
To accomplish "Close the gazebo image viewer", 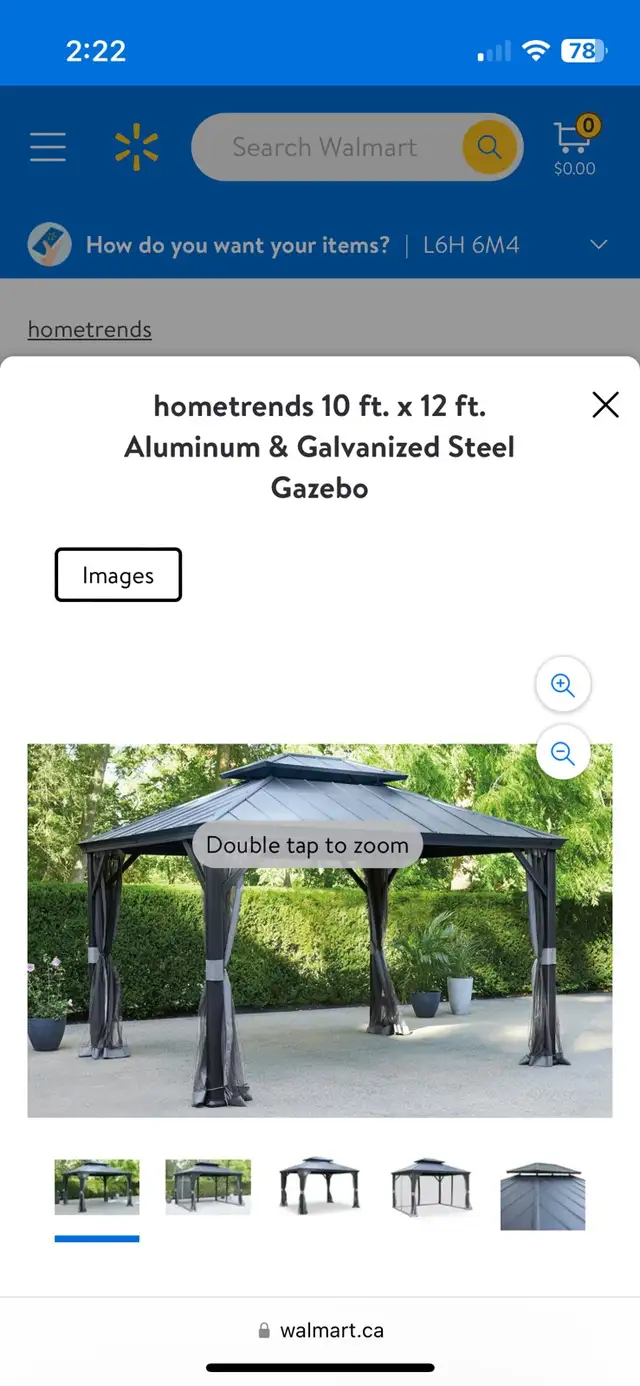I will (605, 405).
